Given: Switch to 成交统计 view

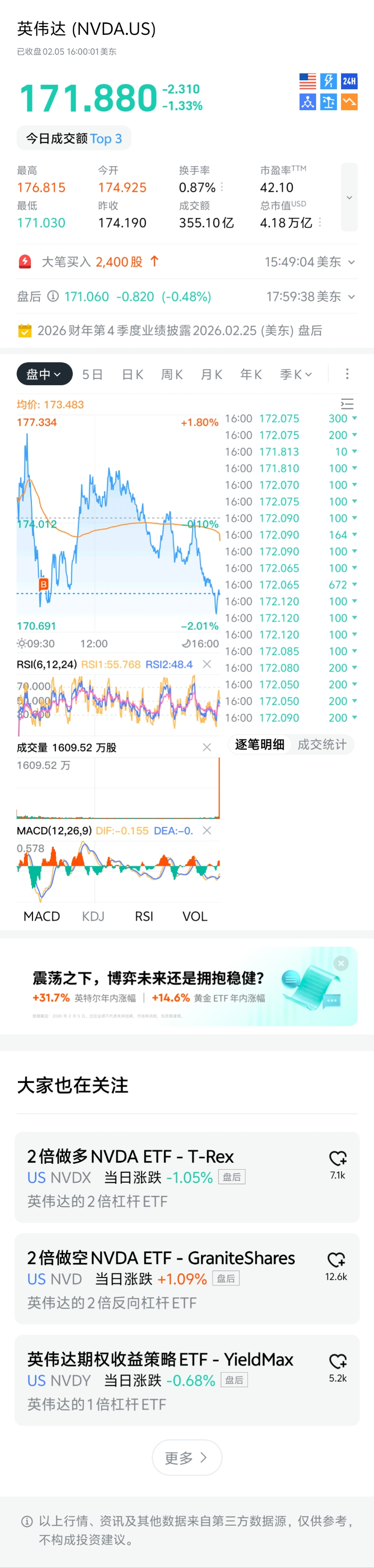Looking at the screenshot, I should 322,745.
